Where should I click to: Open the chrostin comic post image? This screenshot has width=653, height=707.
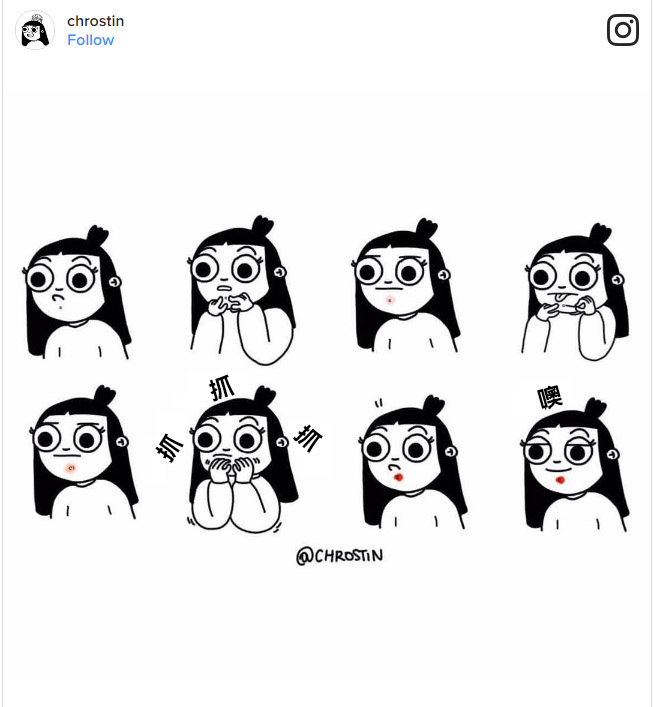326,385
